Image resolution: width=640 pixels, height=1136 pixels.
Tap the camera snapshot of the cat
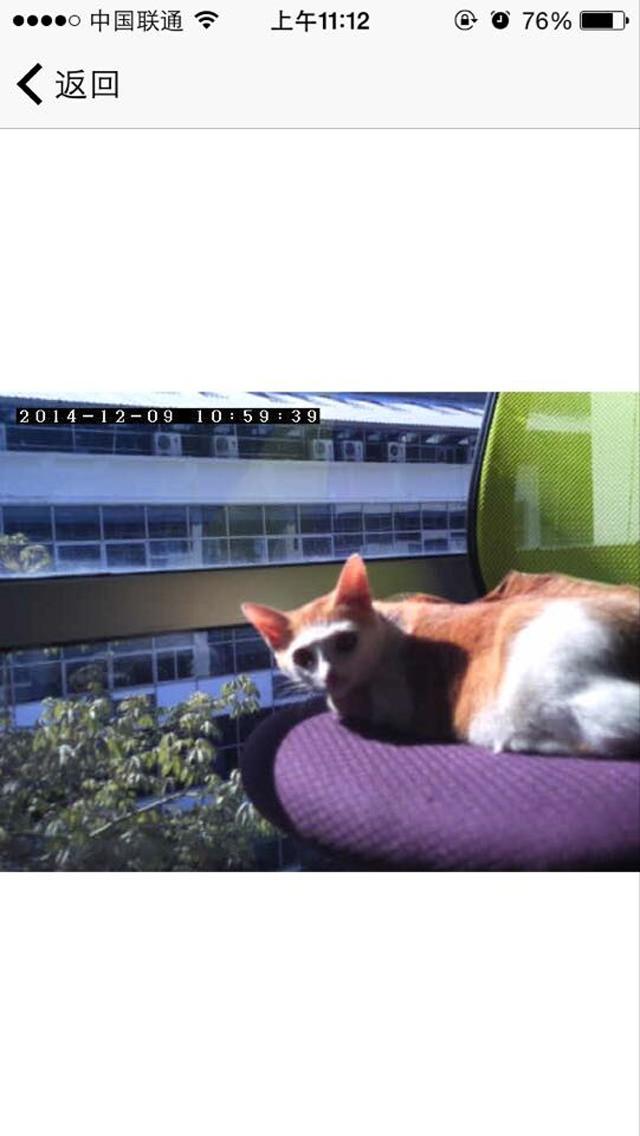[320, 631]
